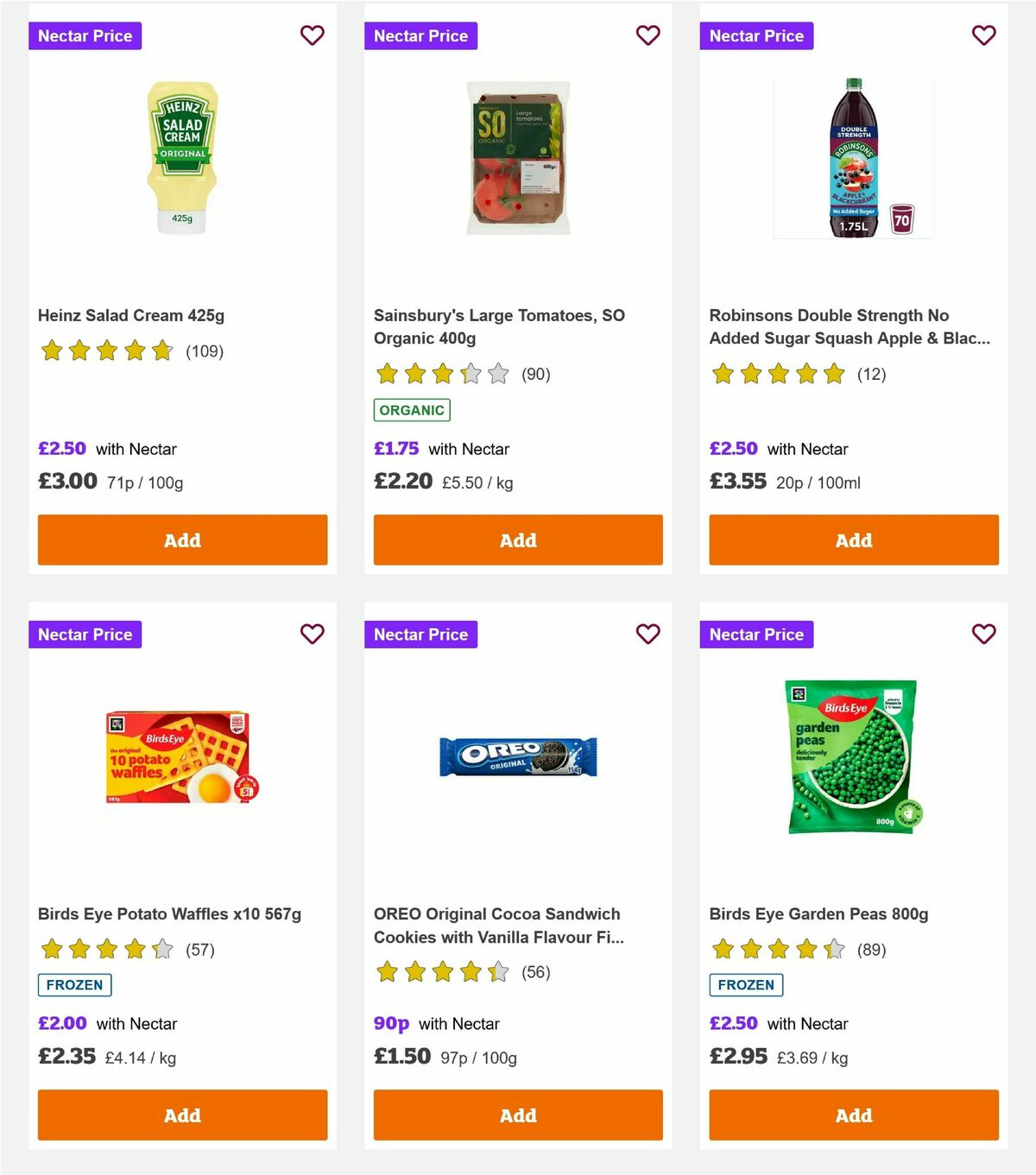The width and height of the screenshot is (1036, 1175).
Task: Click the star rating for Heinz Salad Cream
Action: (x=106, y=351)
